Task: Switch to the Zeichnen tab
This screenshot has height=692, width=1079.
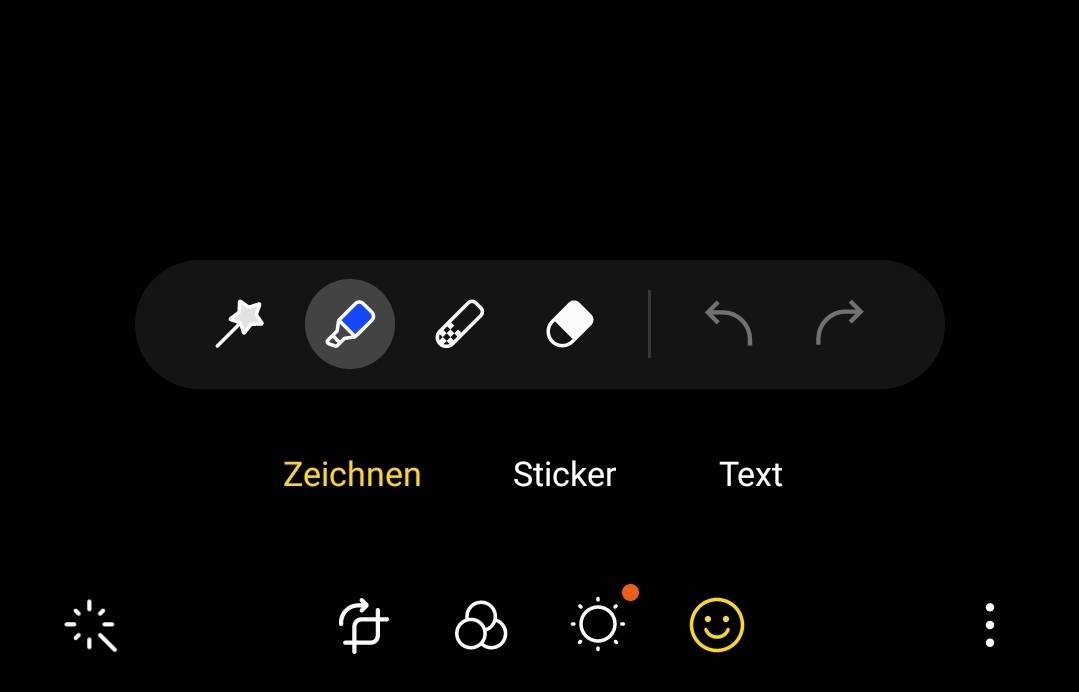Action: 352,474
